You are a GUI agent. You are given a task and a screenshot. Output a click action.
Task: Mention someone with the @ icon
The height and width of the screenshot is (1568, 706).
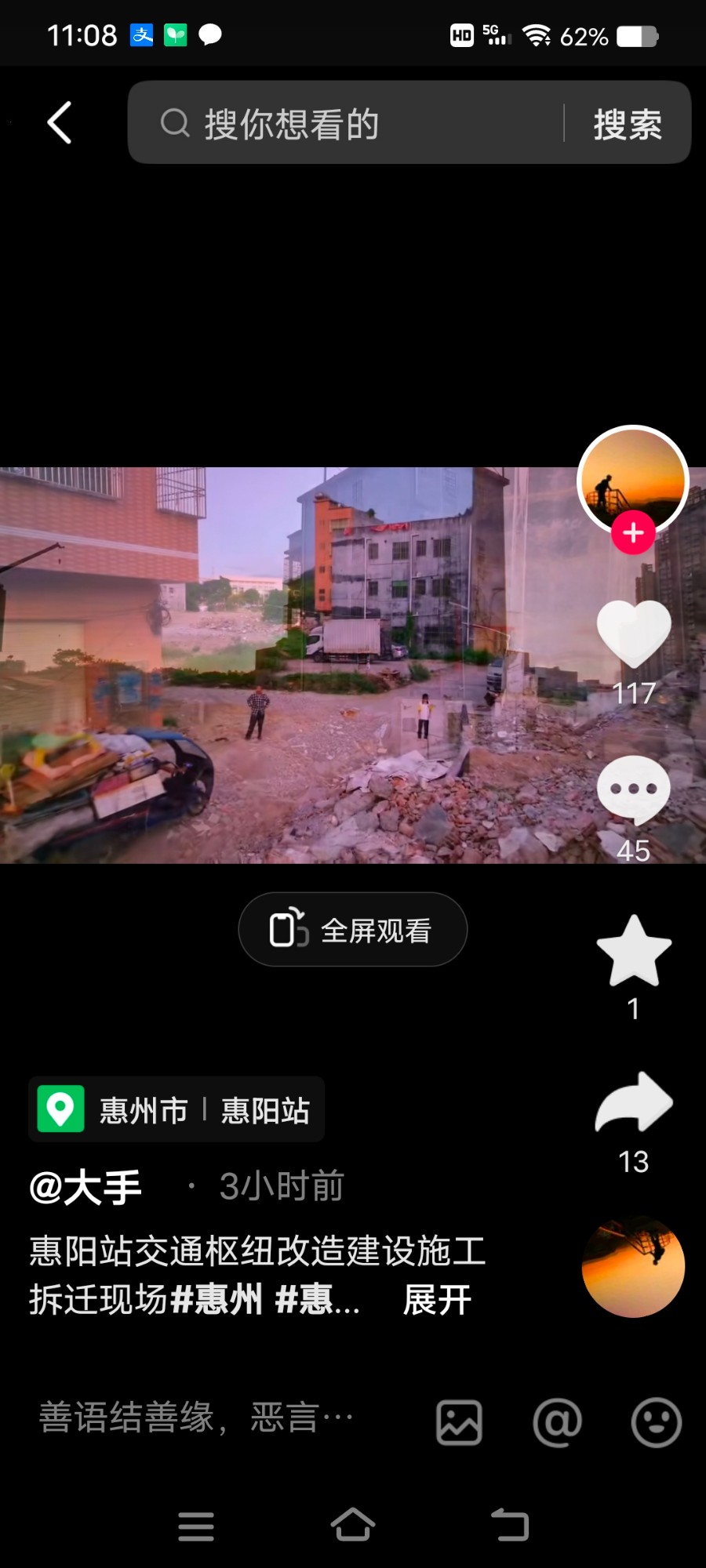(557, 1422)
